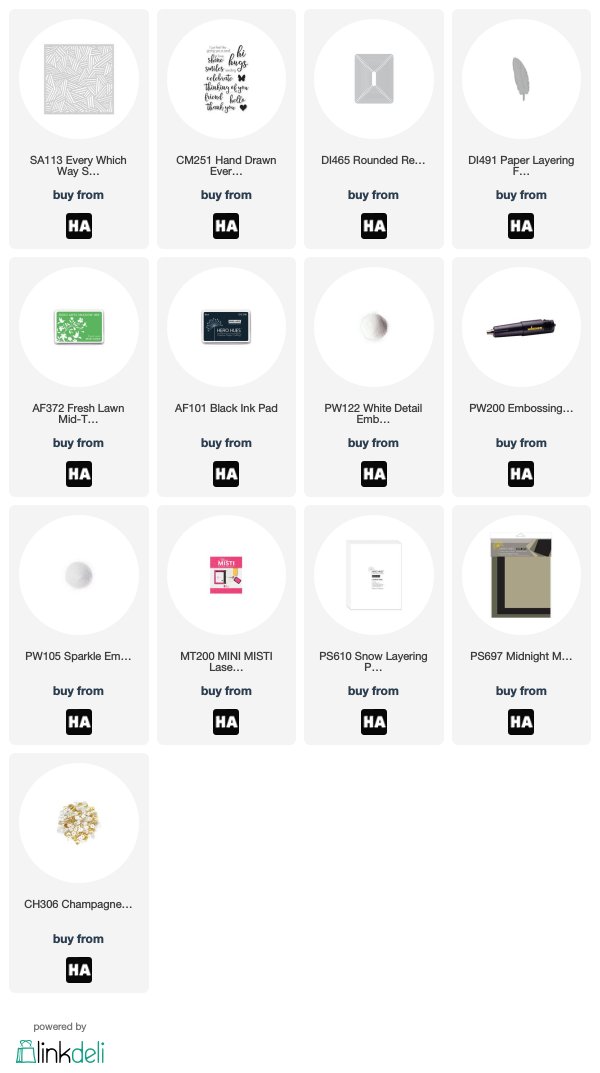Tap HA button under PS697 Midnight M…
Viewport: 600px width, 1073px height.
521,722
